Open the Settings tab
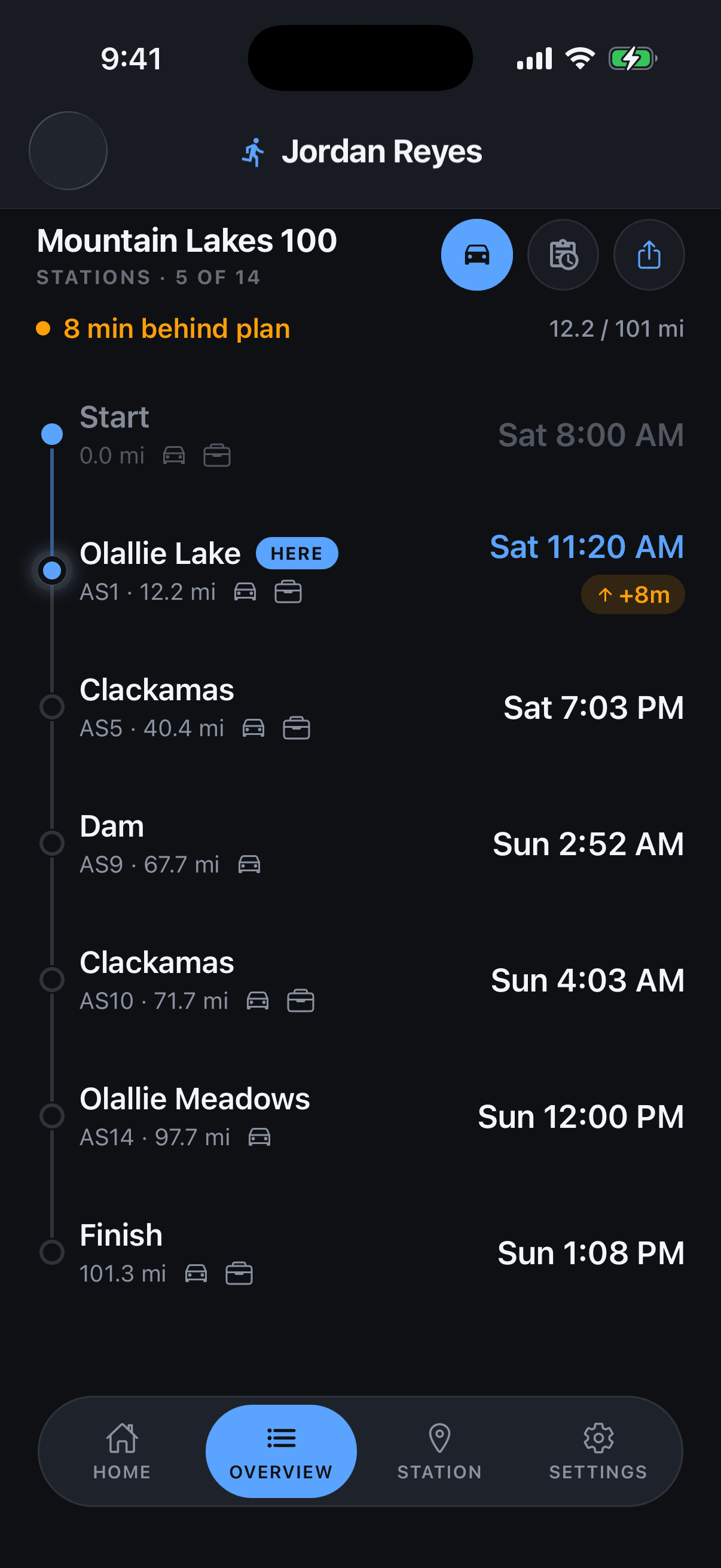The image size is (721, 1568). [598, 1451]
